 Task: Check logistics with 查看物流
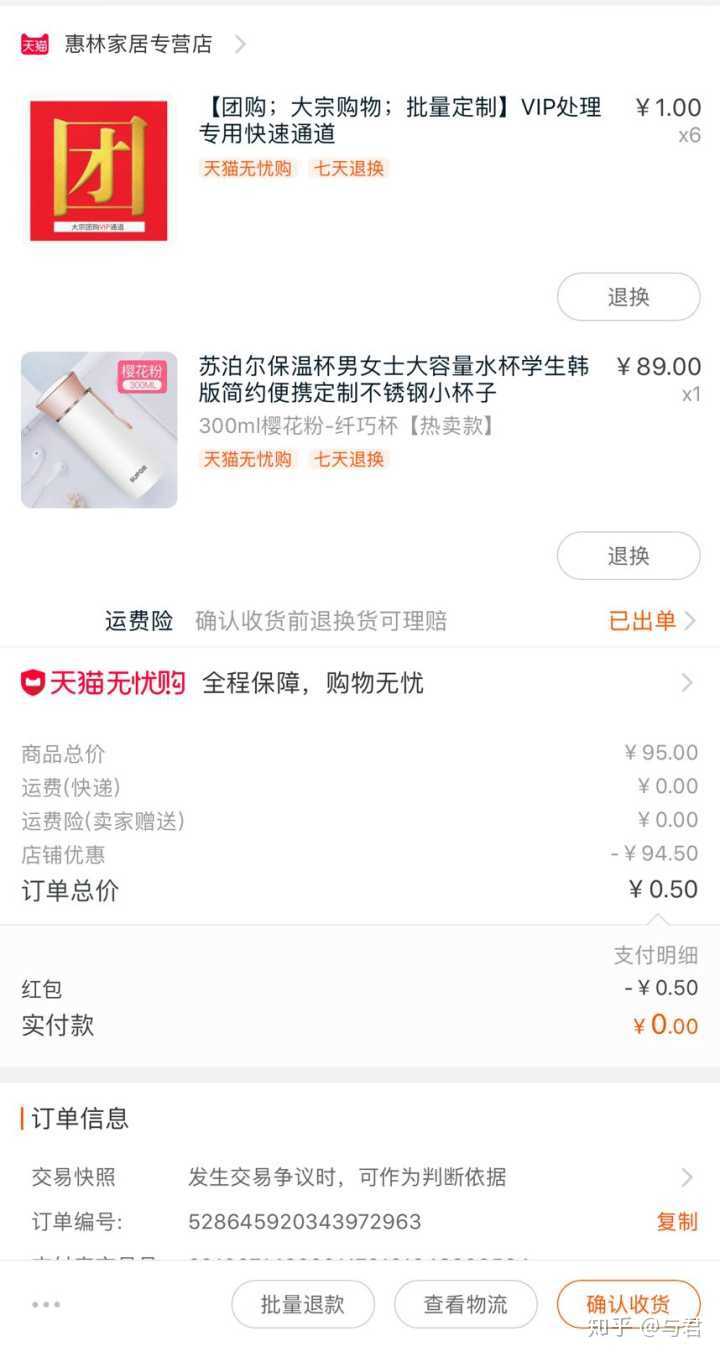(x=465, y=1304)
